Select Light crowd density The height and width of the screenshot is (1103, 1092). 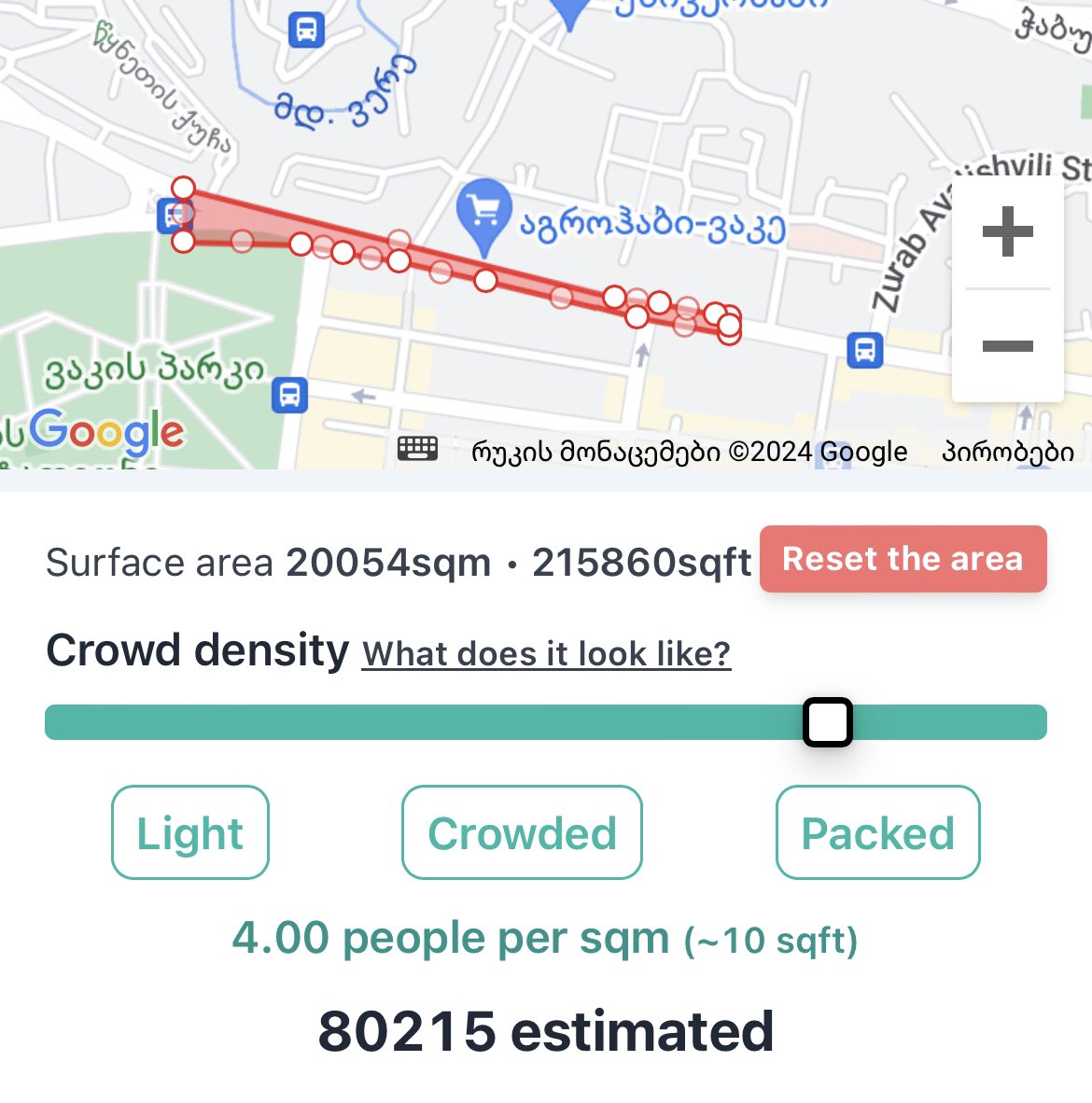coord(190,832)
